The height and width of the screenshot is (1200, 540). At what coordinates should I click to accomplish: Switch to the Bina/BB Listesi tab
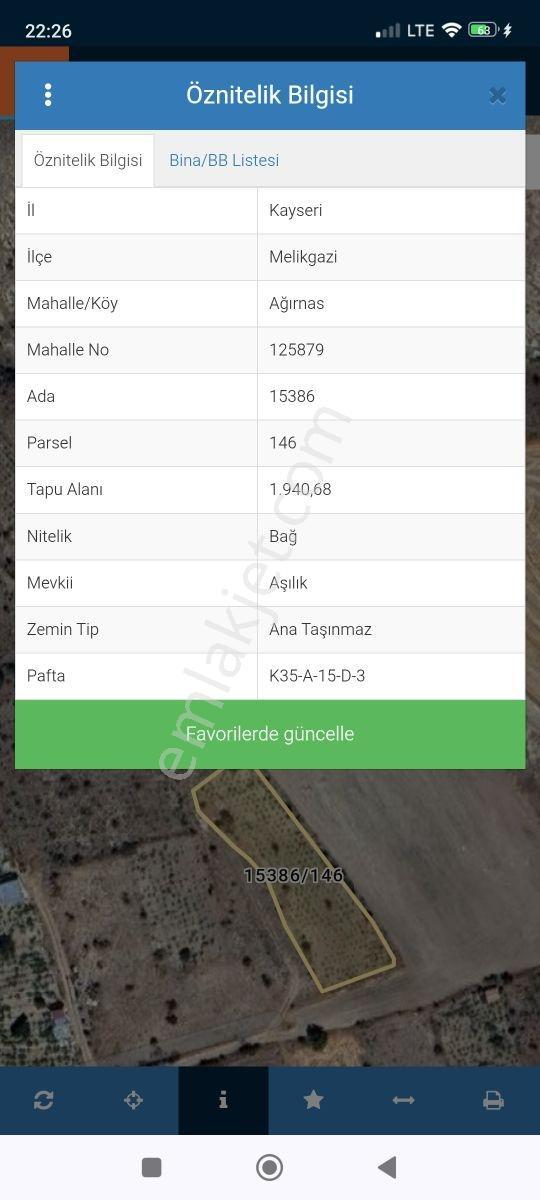click(x=224, y=160)
